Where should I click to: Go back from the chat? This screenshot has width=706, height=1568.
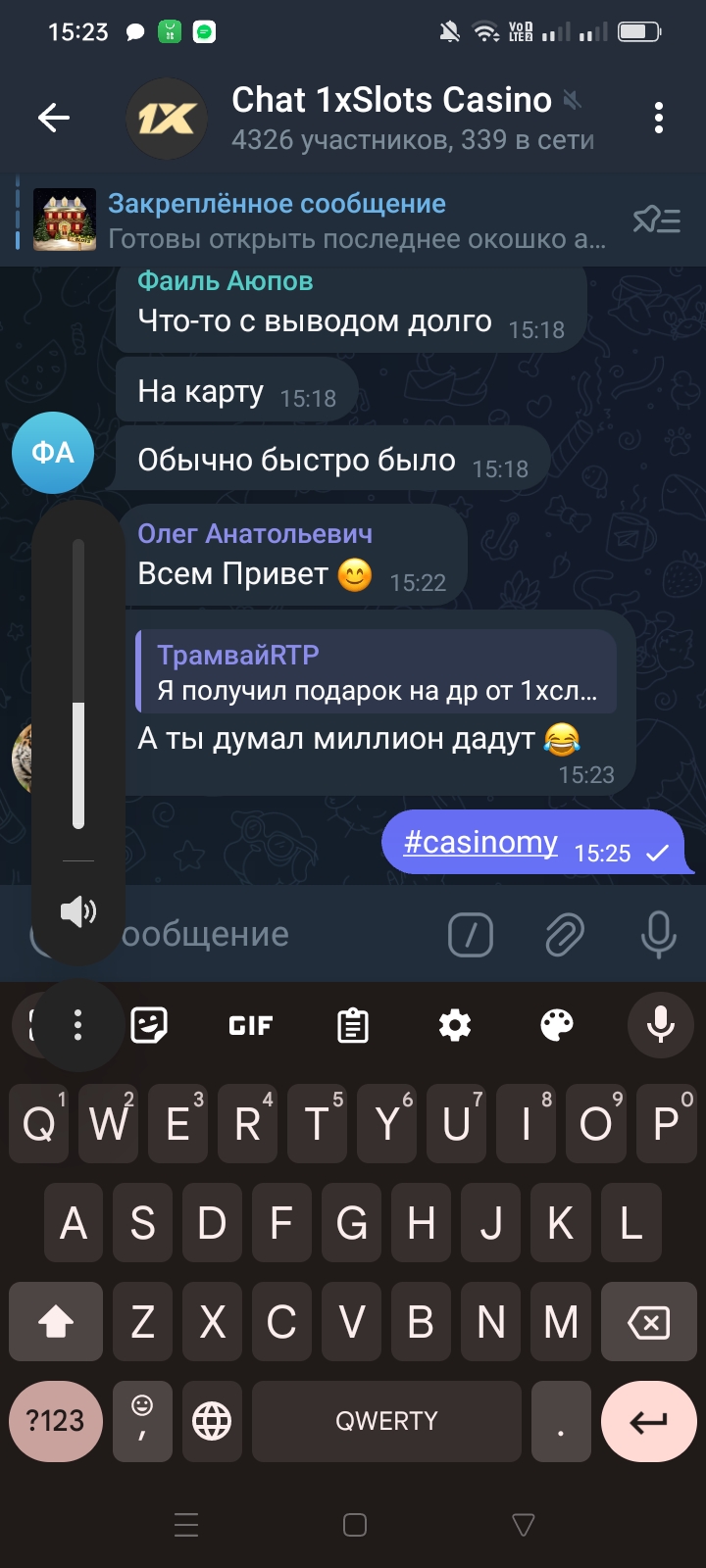click(x=54, y=119)
